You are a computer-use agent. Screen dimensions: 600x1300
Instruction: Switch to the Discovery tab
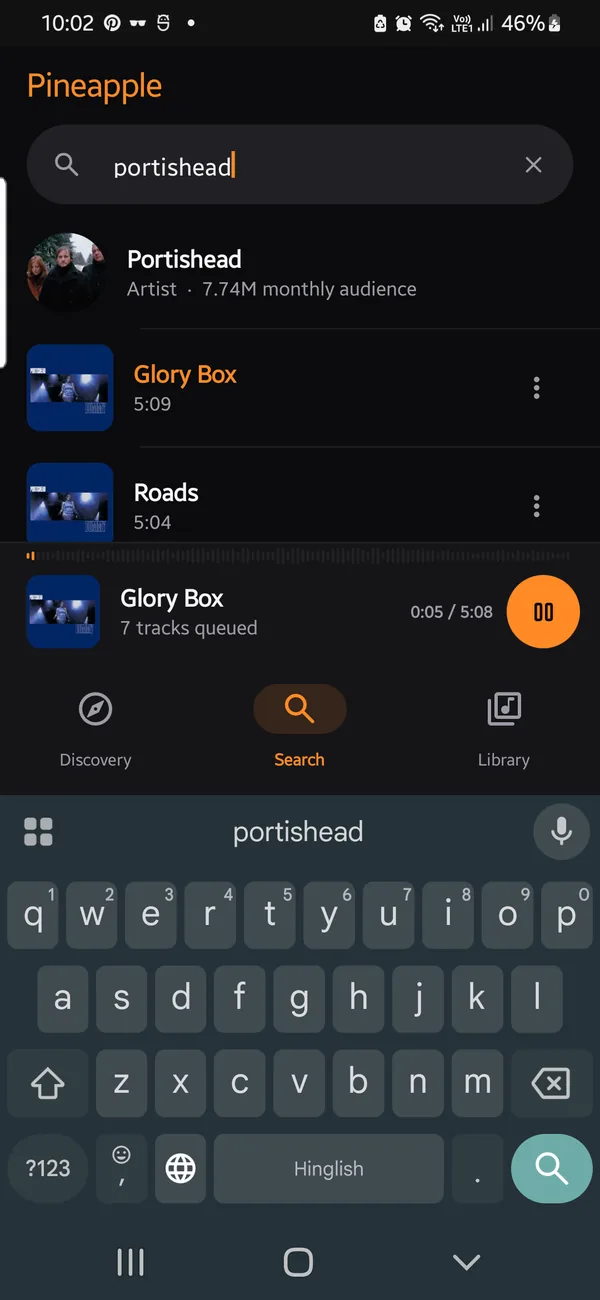(95, 729)
